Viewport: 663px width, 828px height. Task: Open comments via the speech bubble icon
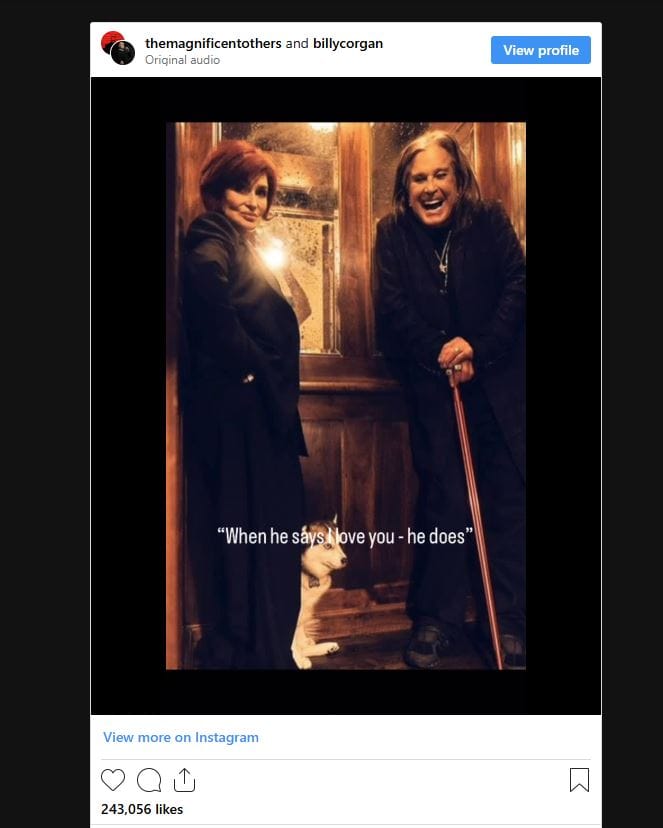[x=149, y=780]
